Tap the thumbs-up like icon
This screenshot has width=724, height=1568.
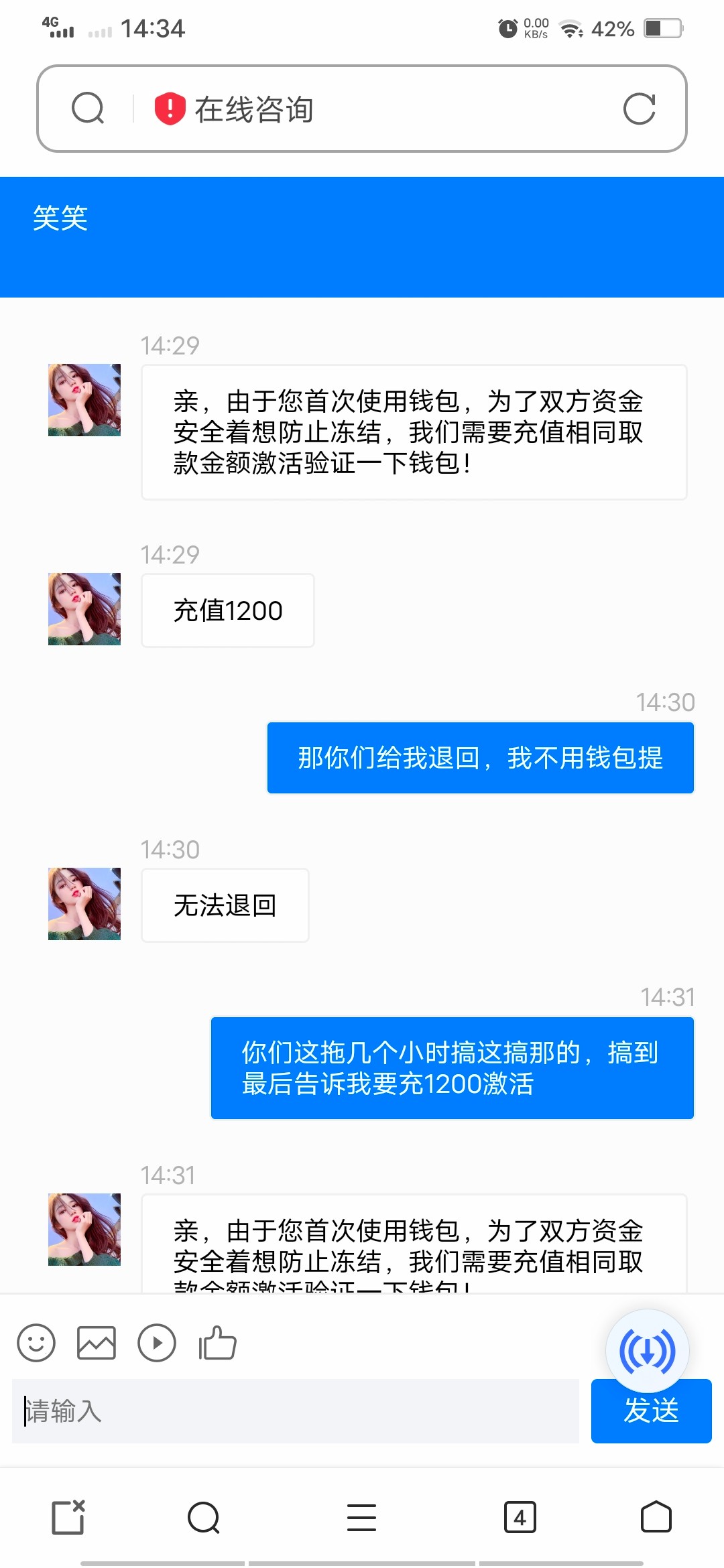[218, 1343]
